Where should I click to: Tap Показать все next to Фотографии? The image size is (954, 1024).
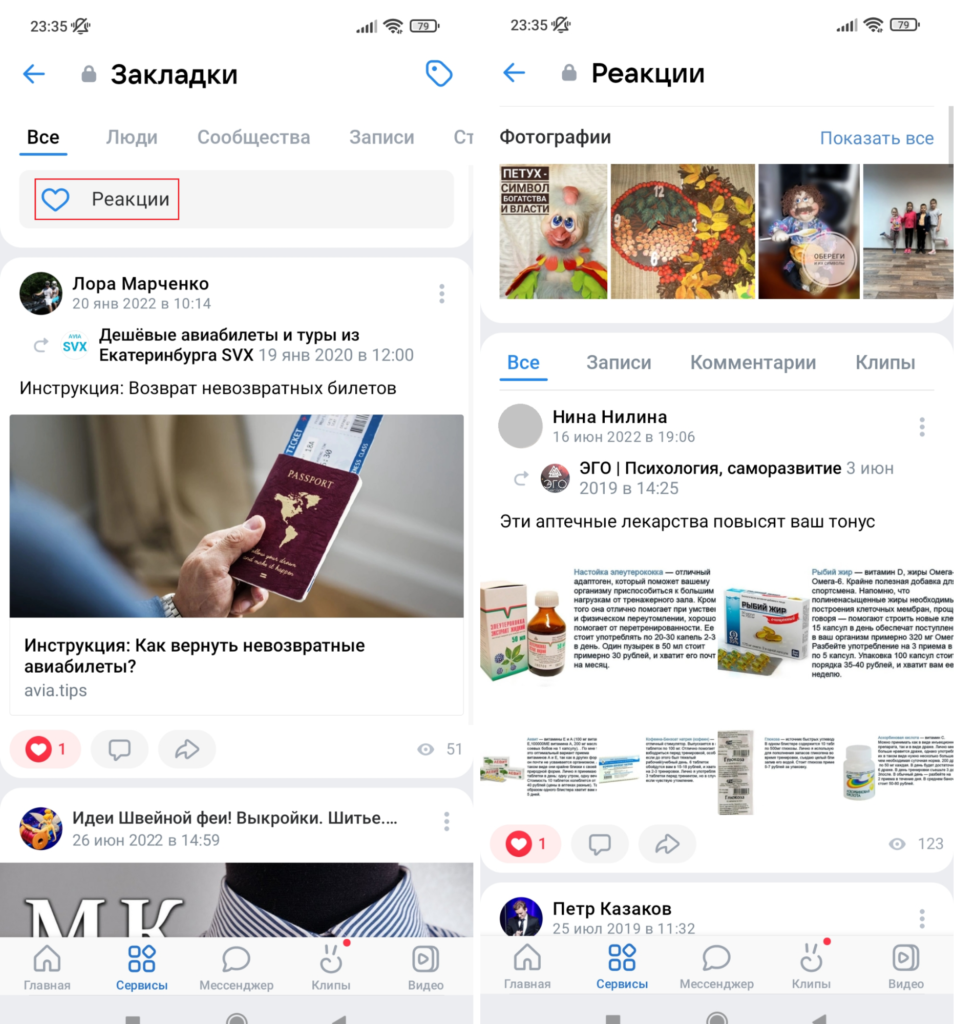tap(876, 138)
